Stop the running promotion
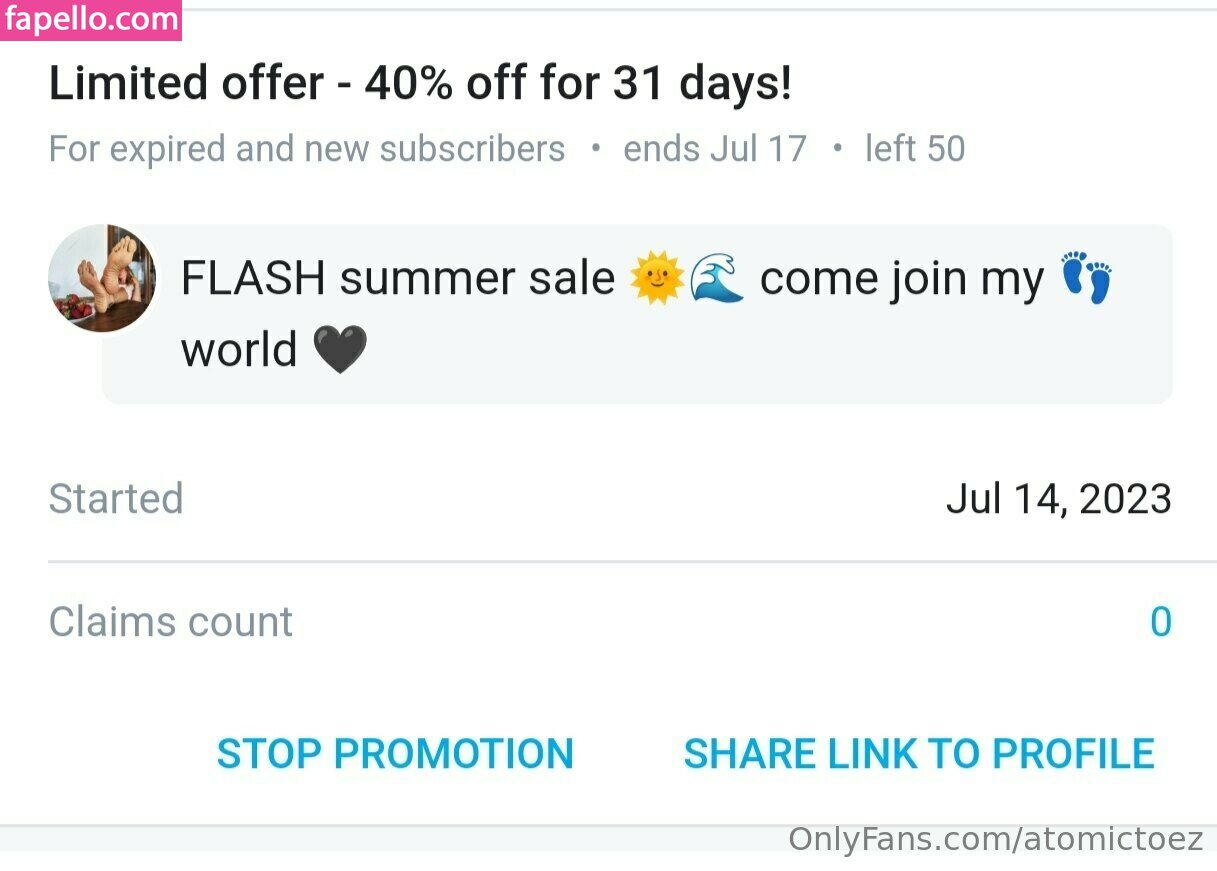 (395, 754)
